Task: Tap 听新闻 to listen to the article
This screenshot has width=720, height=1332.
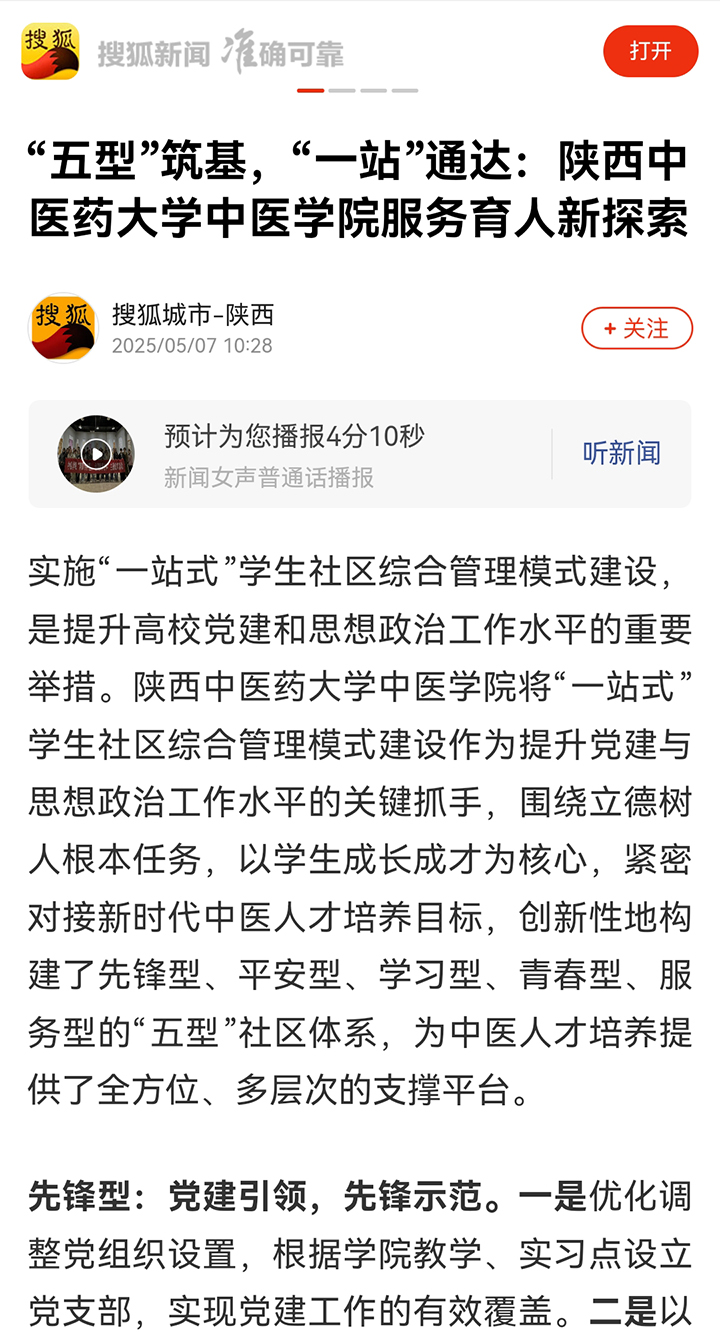Action: (621, 453)
